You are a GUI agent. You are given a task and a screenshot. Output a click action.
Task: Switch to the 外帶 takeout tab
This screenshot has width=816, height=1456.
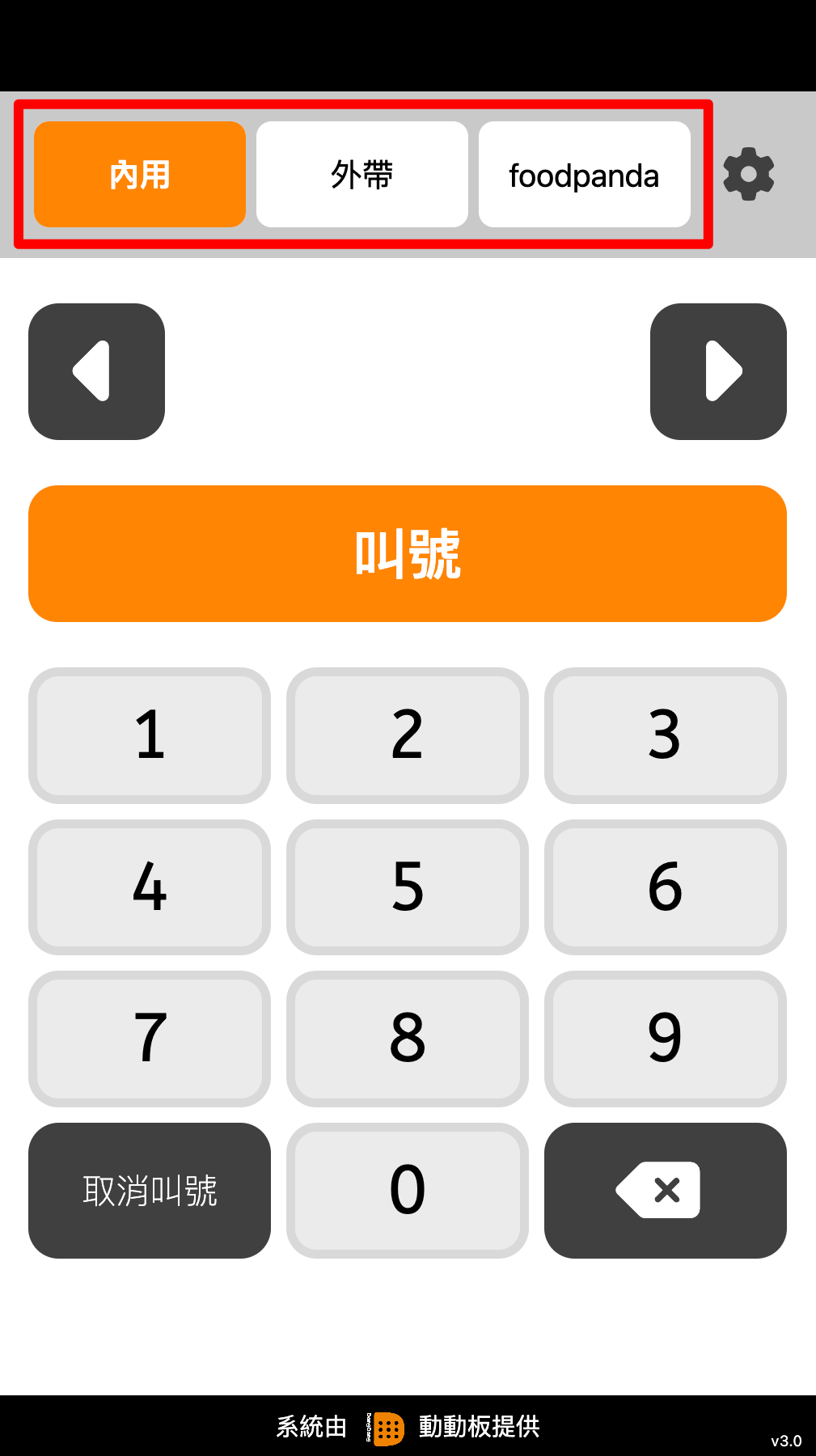tap(362, 175)
